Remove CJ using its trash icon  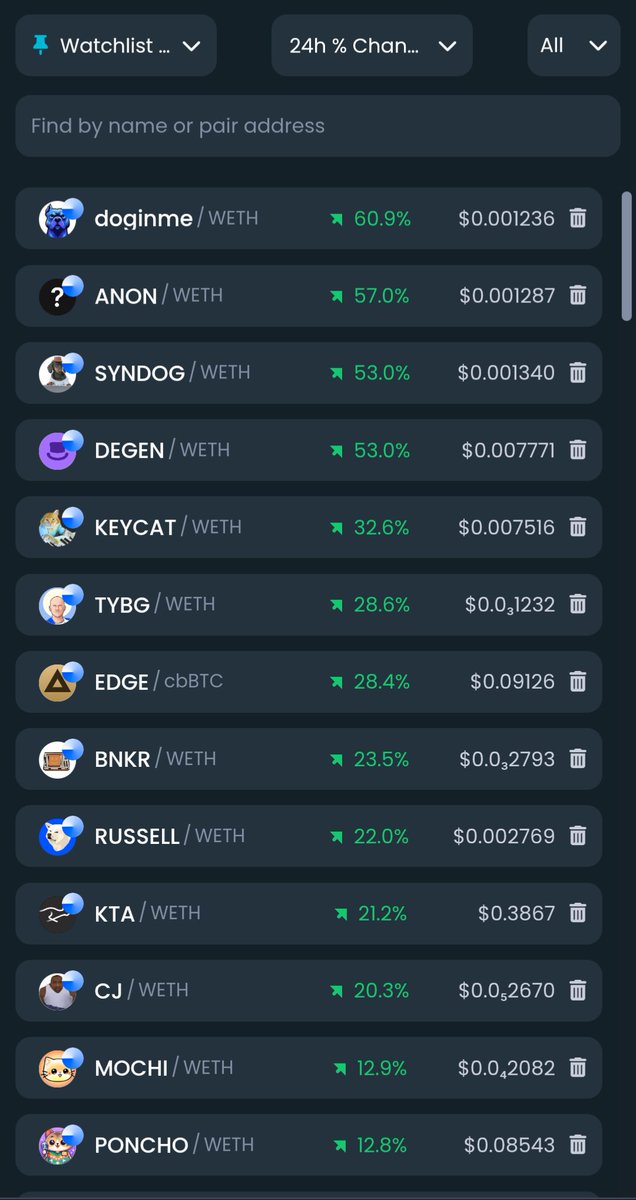[578, 990]
